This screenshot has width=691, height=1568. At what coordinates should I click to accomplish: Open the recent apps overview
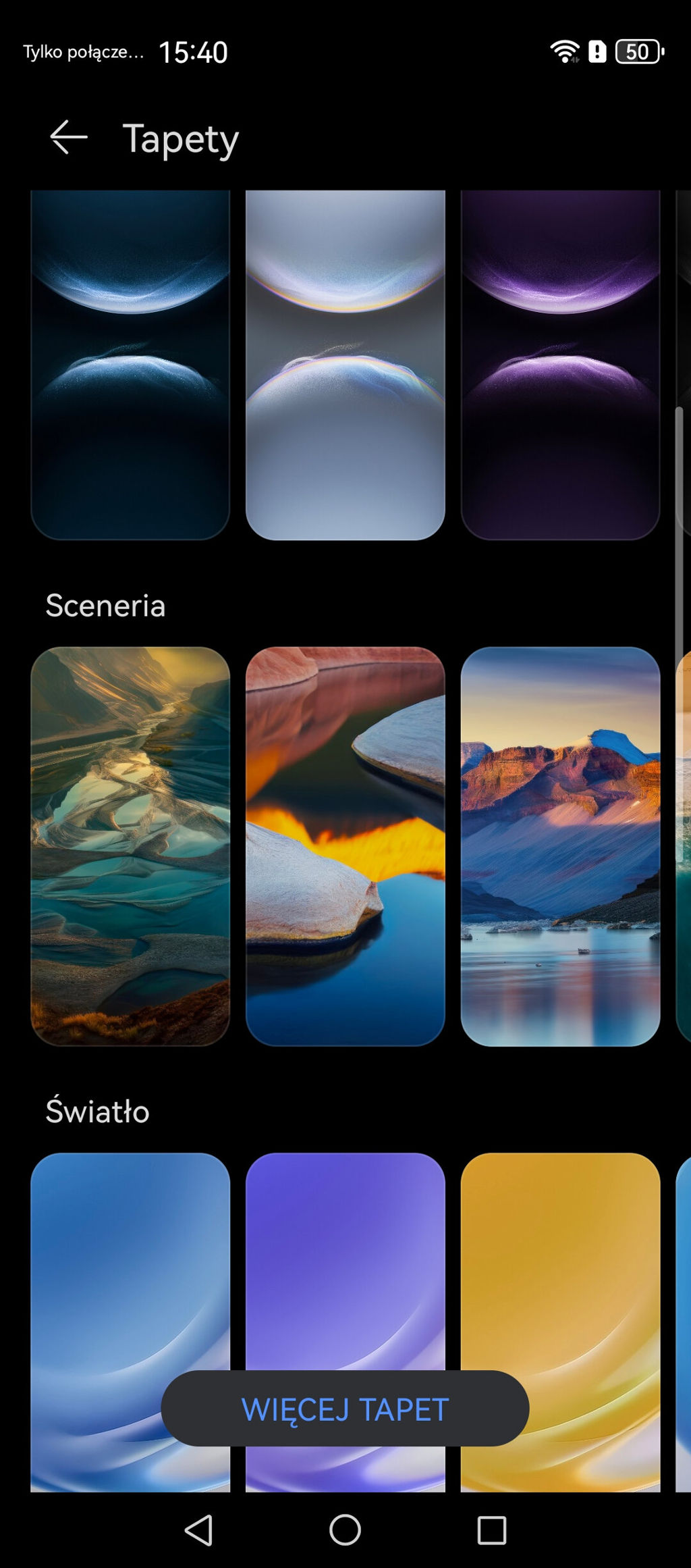click(491, 1530)
